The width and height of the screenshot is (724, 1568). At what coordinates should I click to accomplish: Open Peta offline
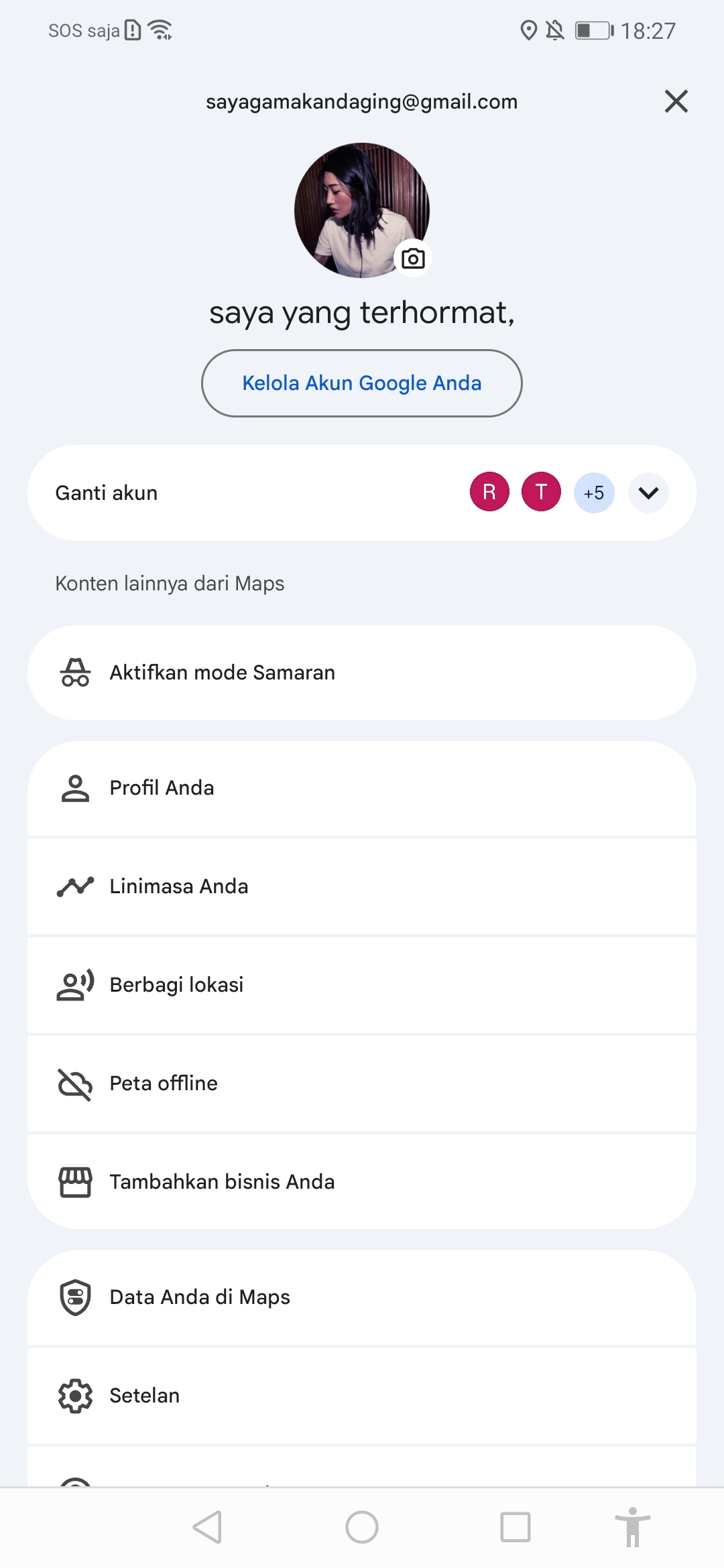pos(362,1084)
